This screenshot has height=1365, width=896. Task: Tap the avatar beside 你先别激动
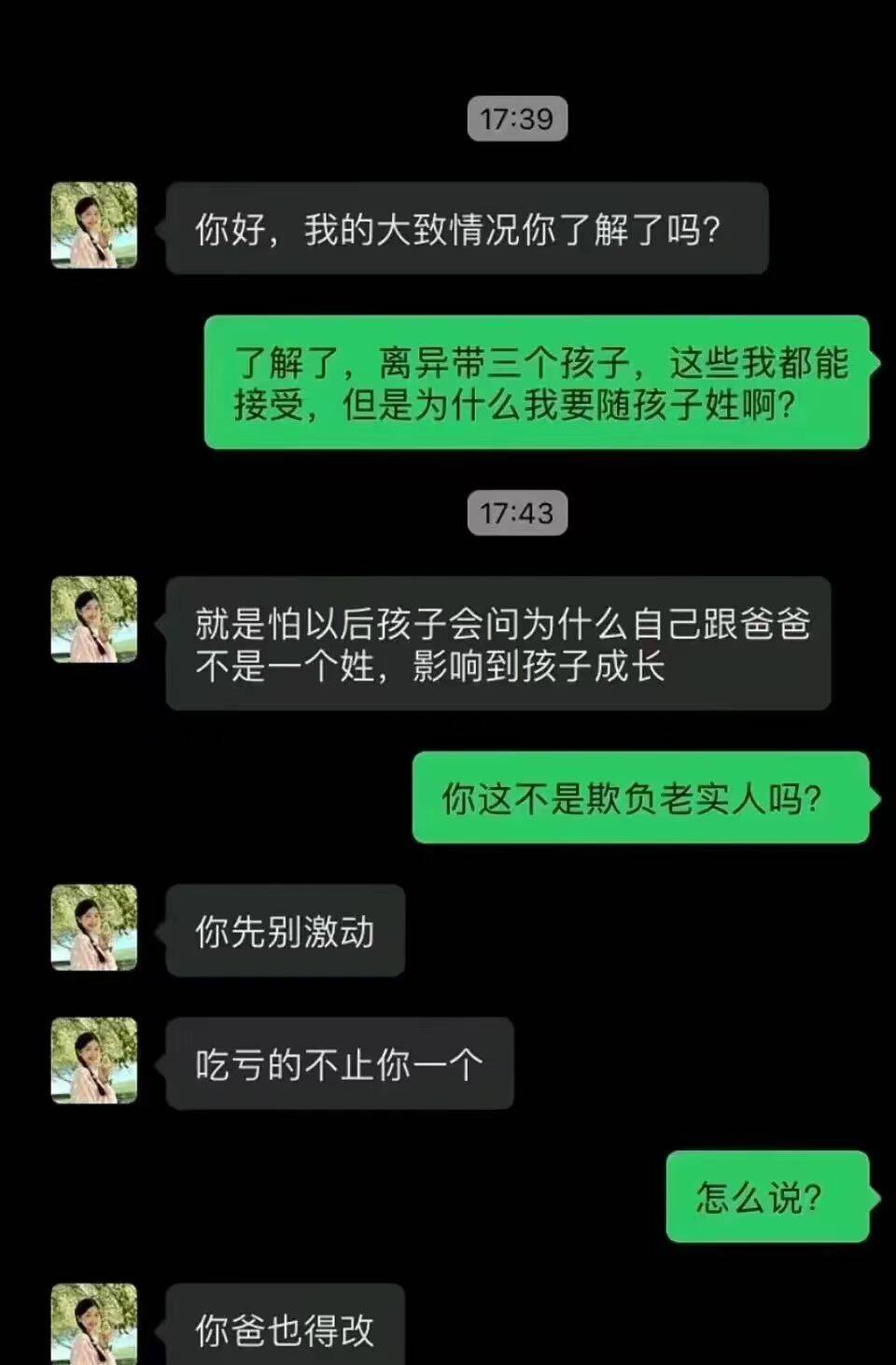point(93,927)
